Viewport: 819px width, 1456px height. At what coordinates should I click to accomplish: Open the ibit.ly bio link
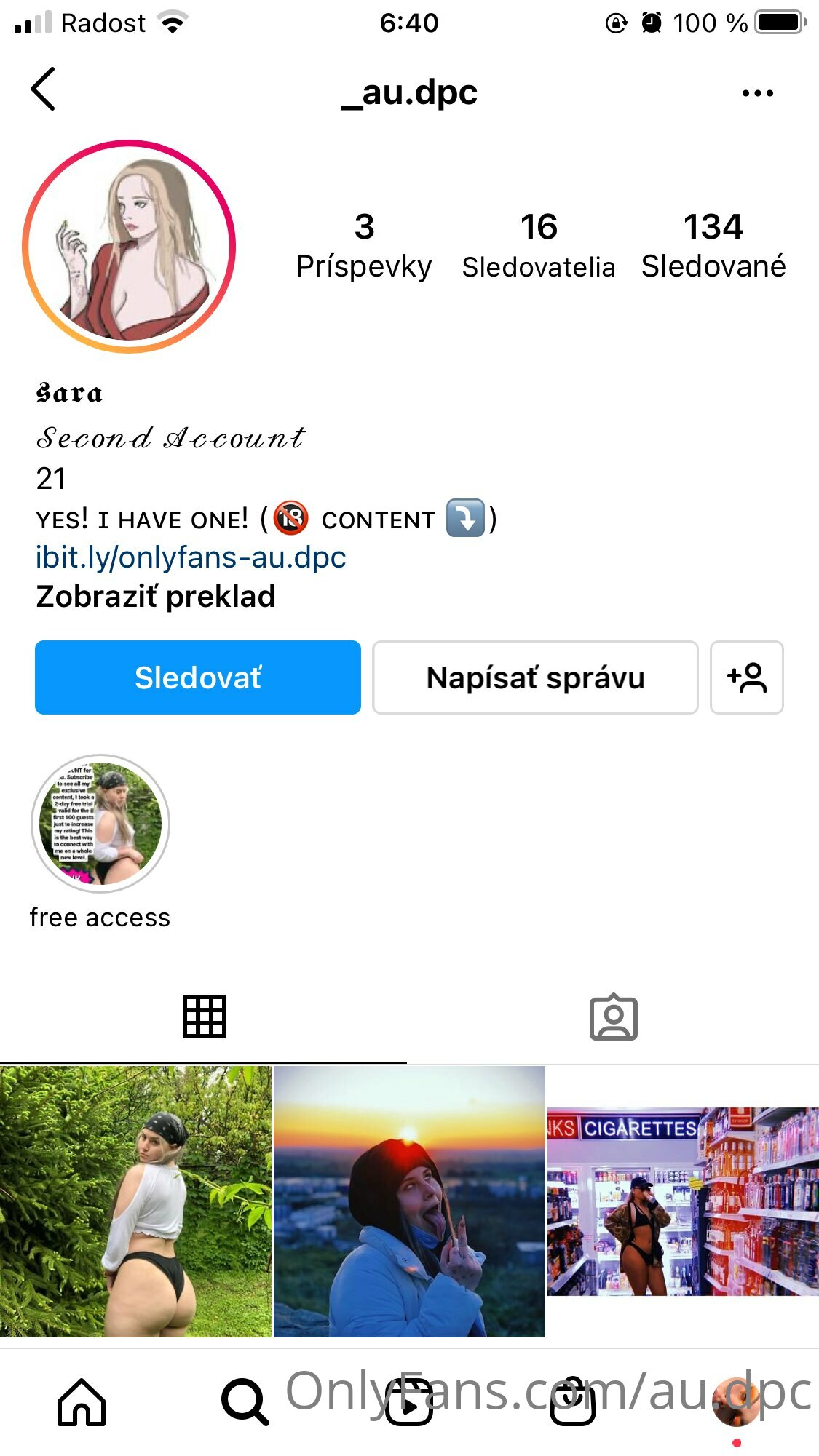(191, 557)
